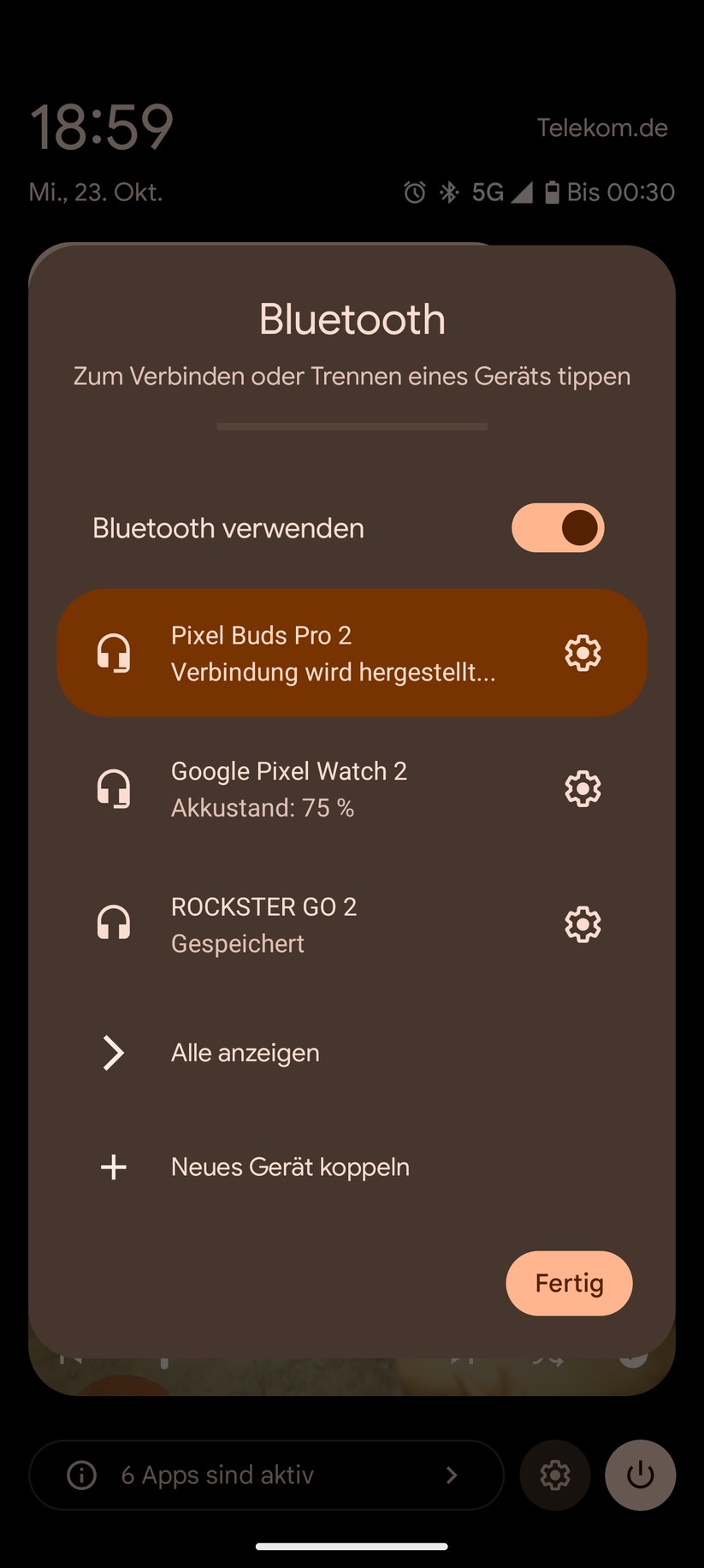Tap Pixel Buds Pro 2 to cancel connecting
Viewport: 704px width, 1568px height.
(x=334, y=652)
